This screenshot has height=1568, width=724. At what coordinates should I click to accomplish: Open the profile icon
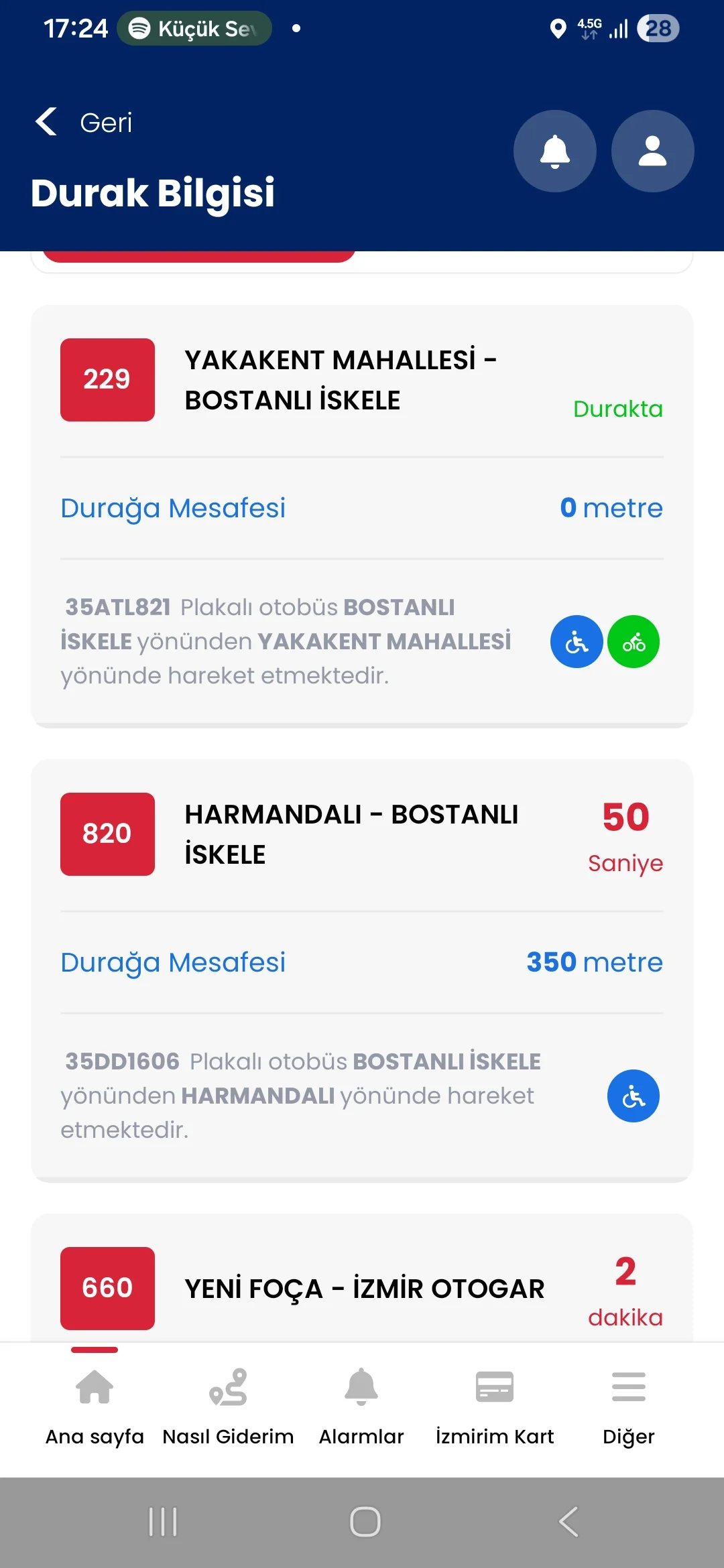[652, 151]
